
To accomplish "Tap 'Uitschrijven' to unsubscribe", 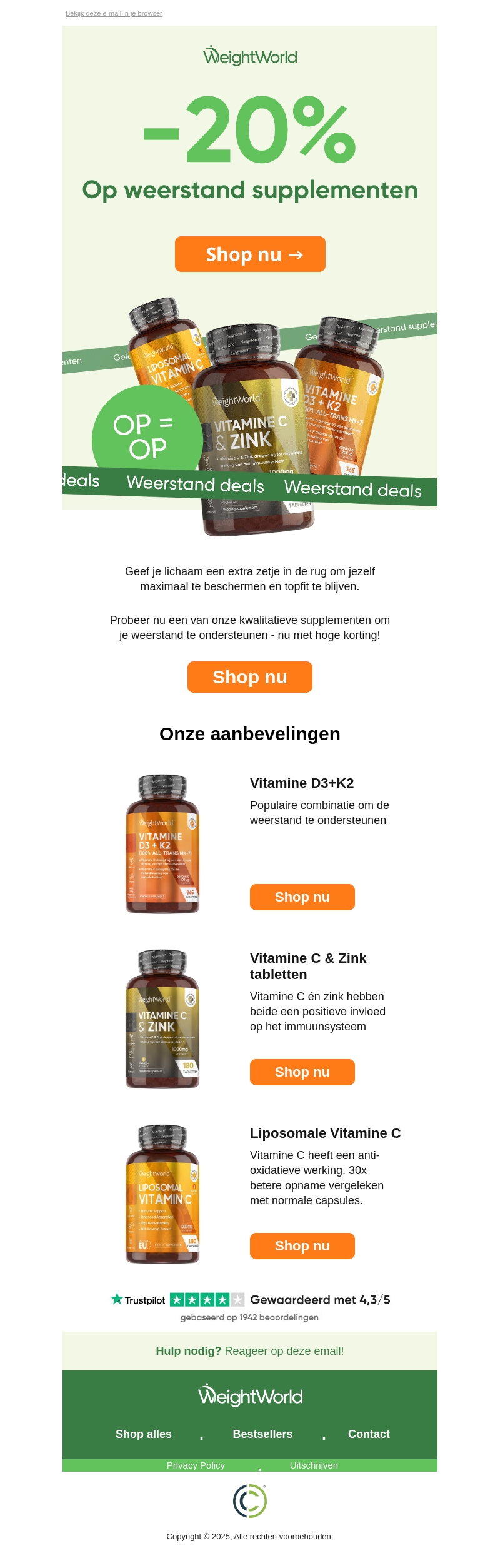I will pos(314,1465).
